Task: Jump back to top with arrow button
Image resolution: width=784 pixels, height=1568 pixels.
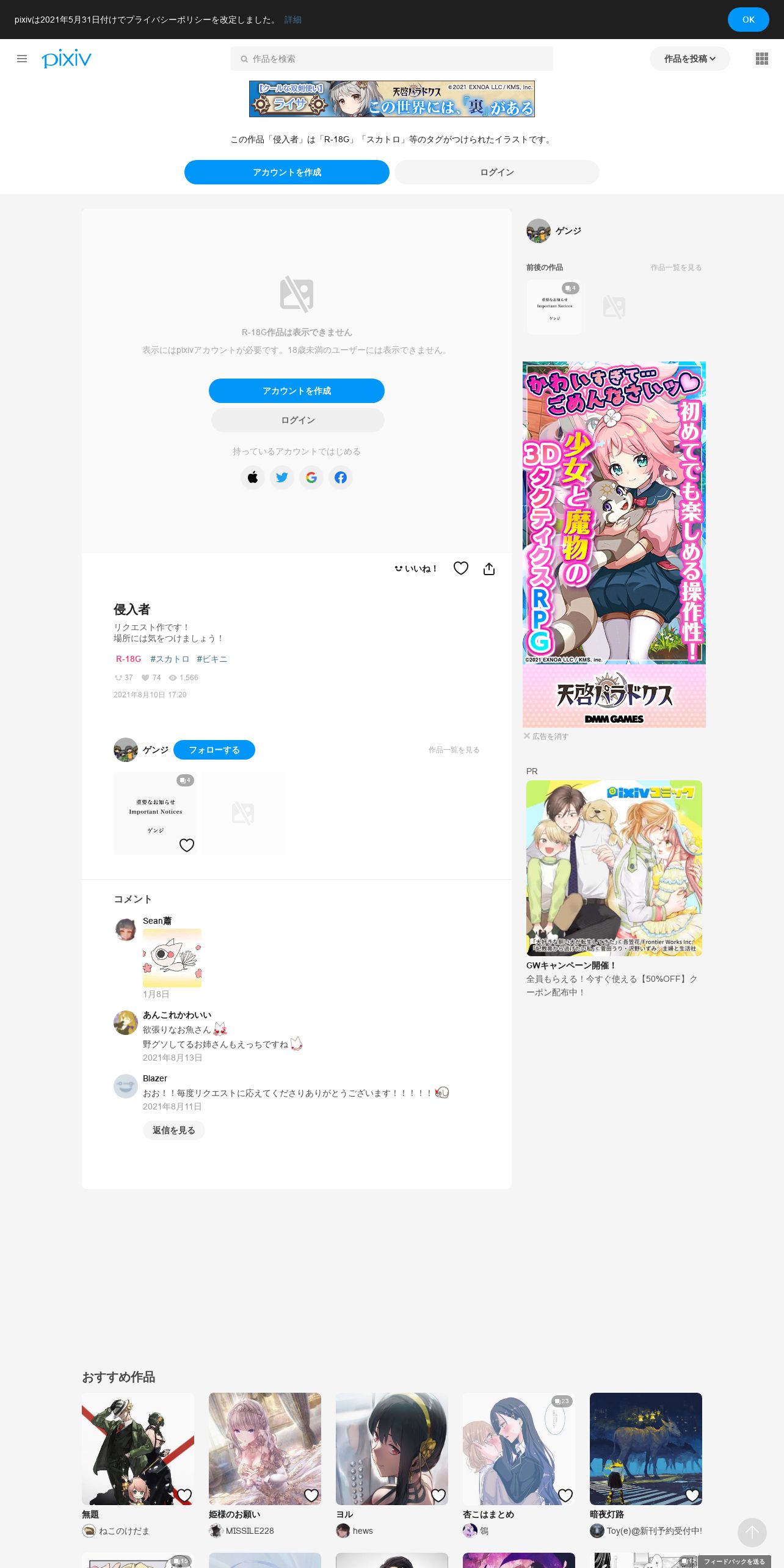Action: tap(752, 1533)
